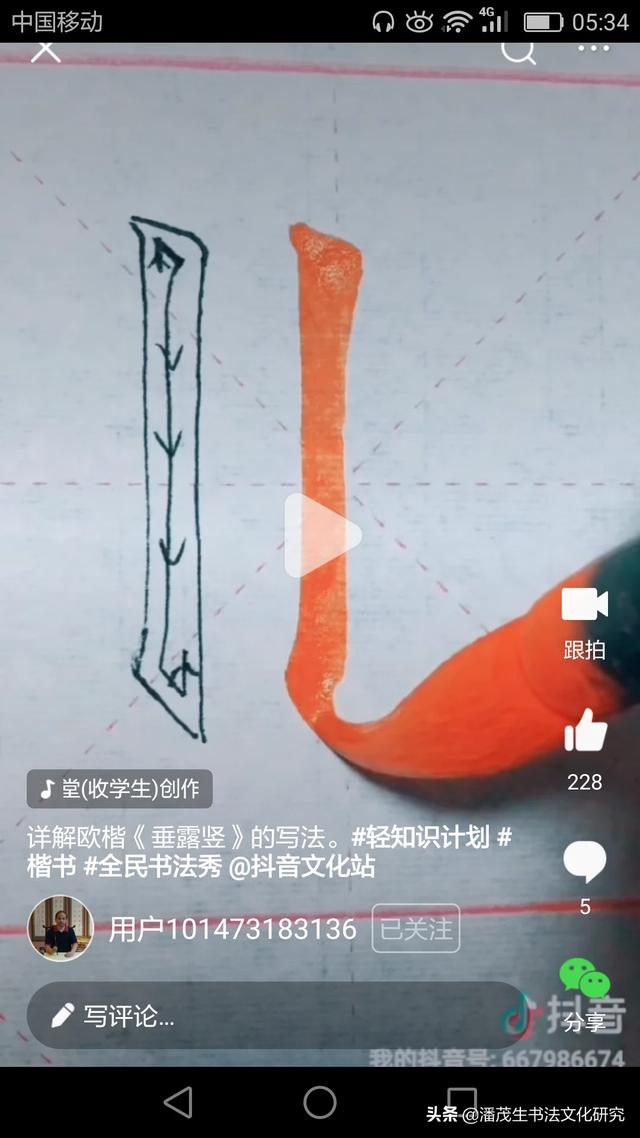Screen dimensions: 640x1138
Task: Open user 用户101473183136 profile name
Action: tap(232, 929)
